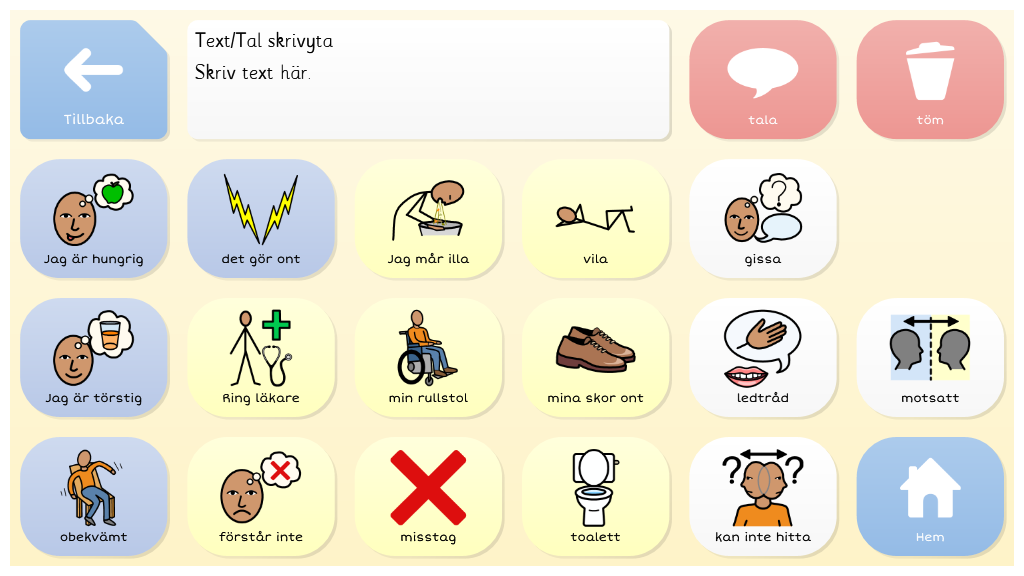This screenshot has width=1024, height=576.
Task: Select 'mina skor ont'
Action: (595, 358)
